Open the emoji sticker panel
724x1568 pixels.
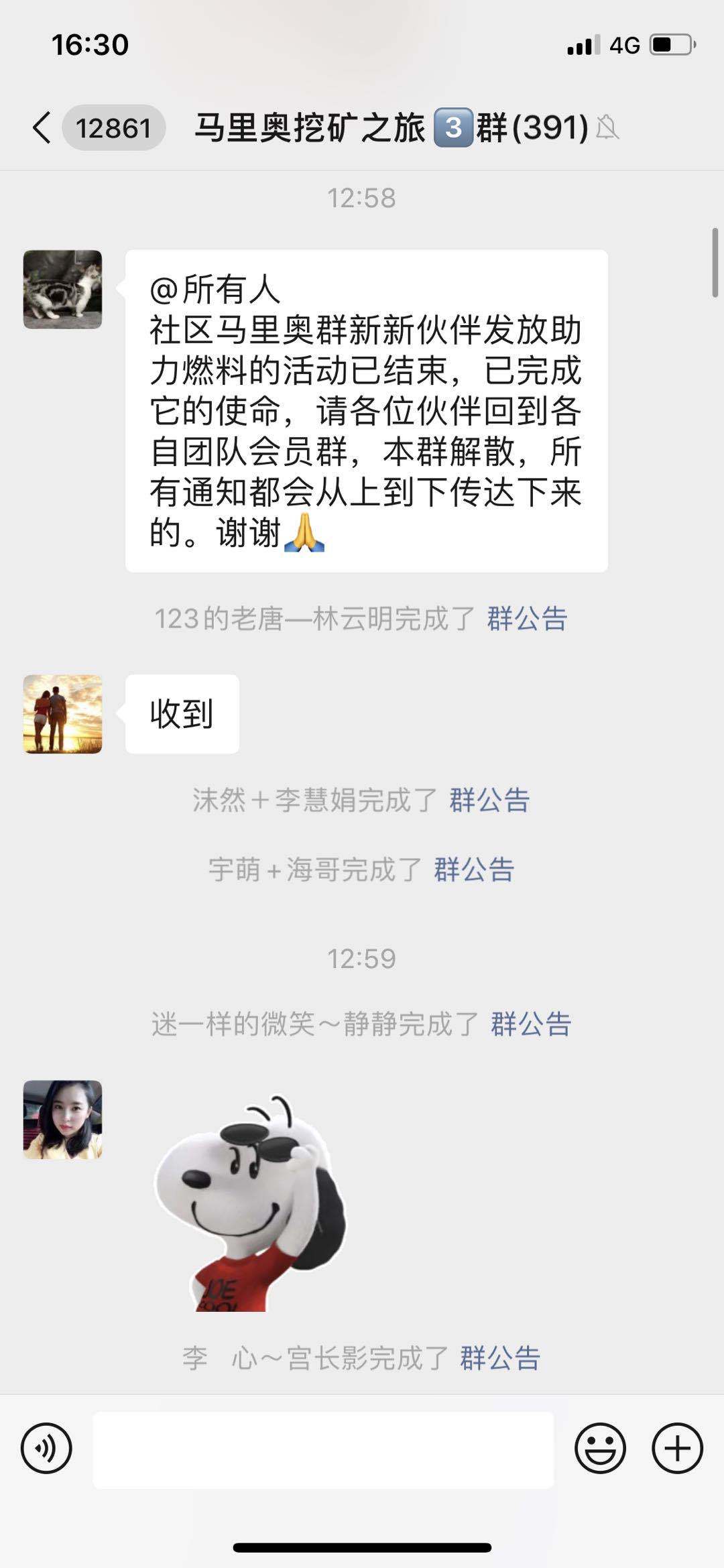(600, 1448)
